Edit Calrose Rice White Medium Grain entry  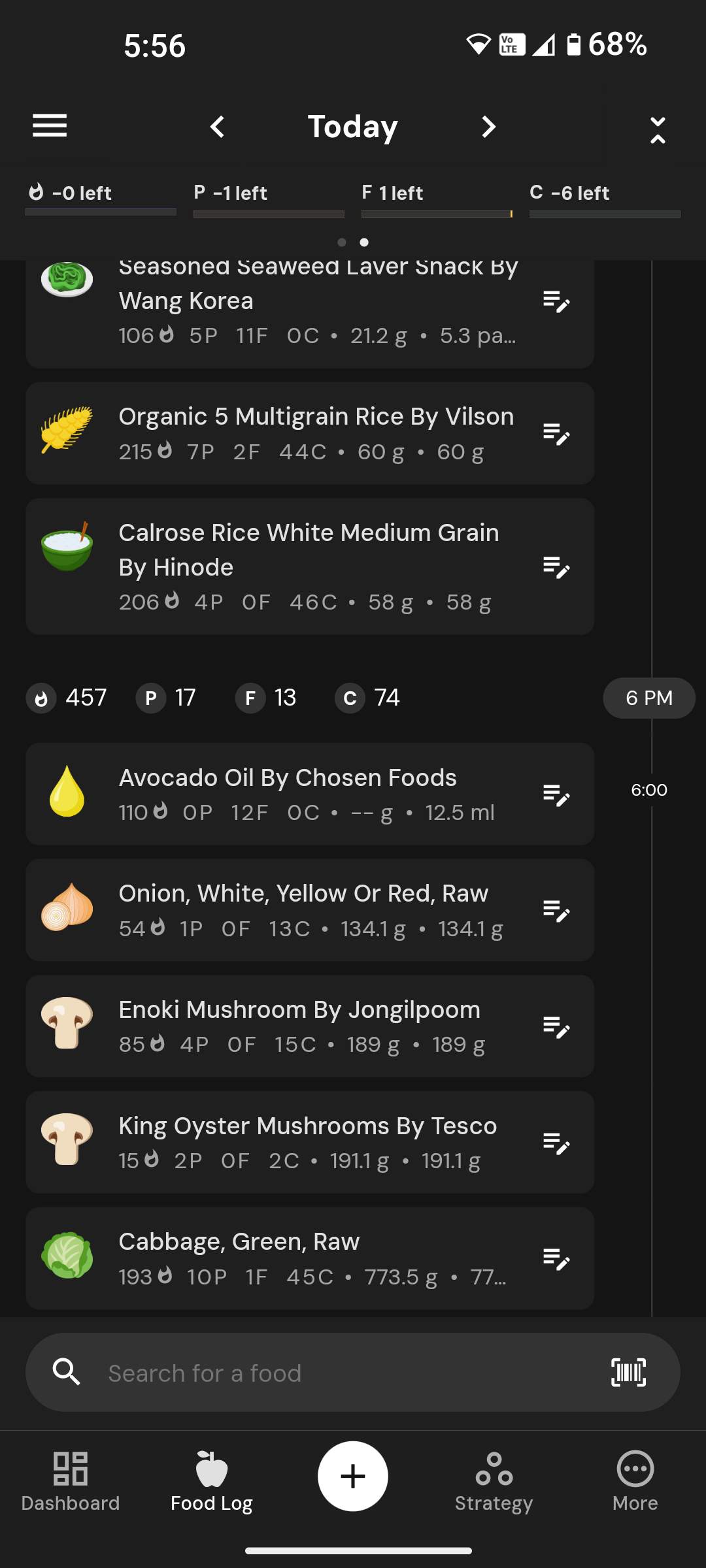tap(556, 566)
